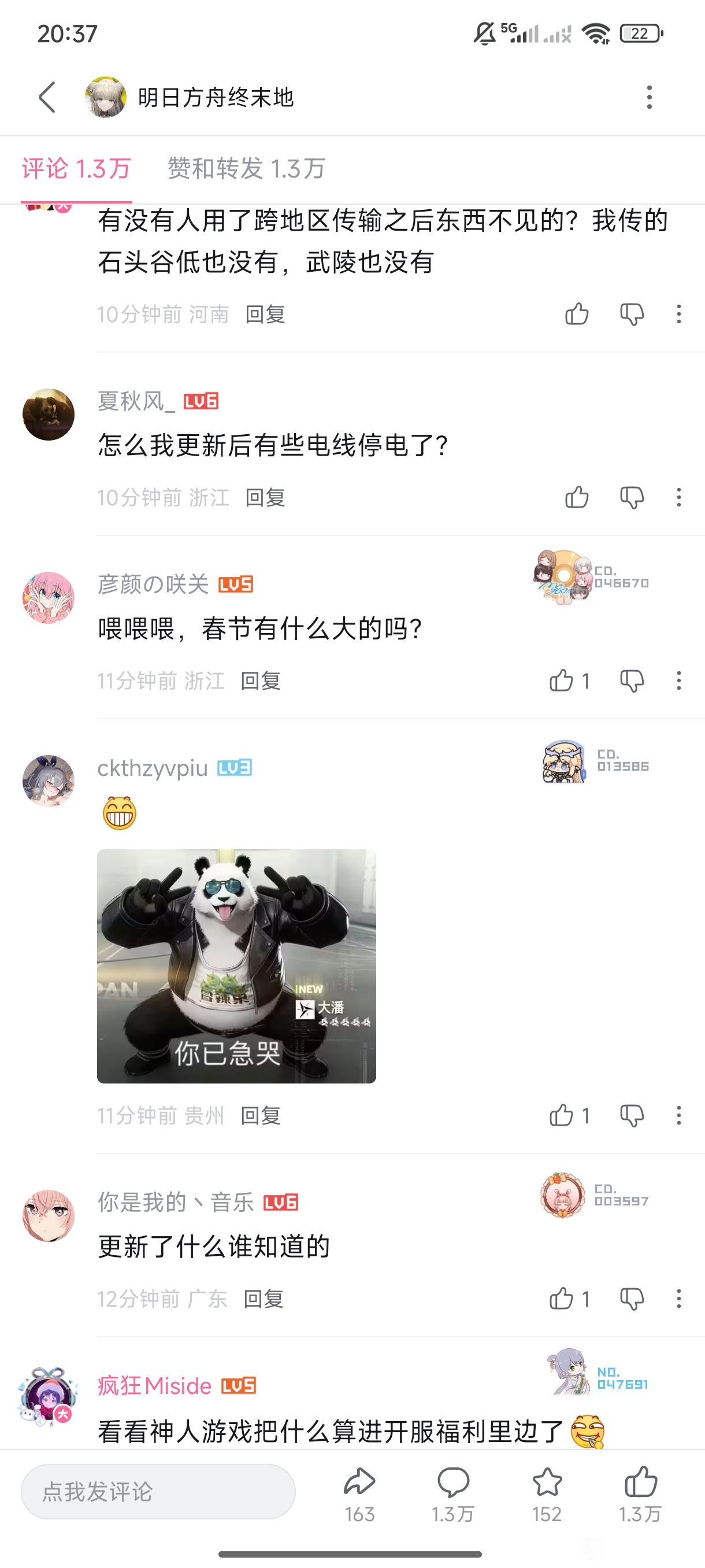Screen dimensions: 705x1568
Task: Share the post via the forward icon
Action: coord(359,1495)
